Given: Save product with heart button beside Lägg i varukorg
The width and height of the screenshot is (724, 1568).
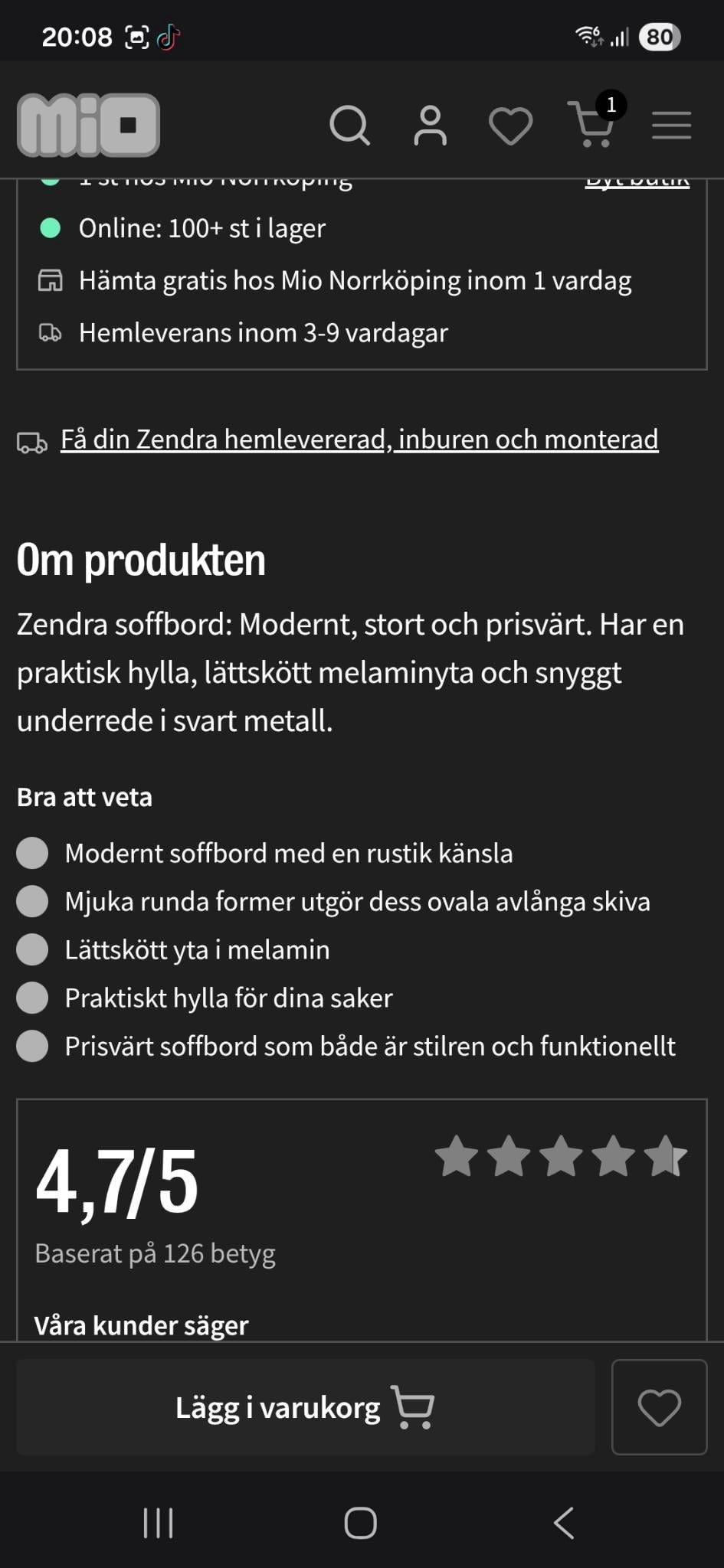Looking at the screenshot, I should [659, 1407].
